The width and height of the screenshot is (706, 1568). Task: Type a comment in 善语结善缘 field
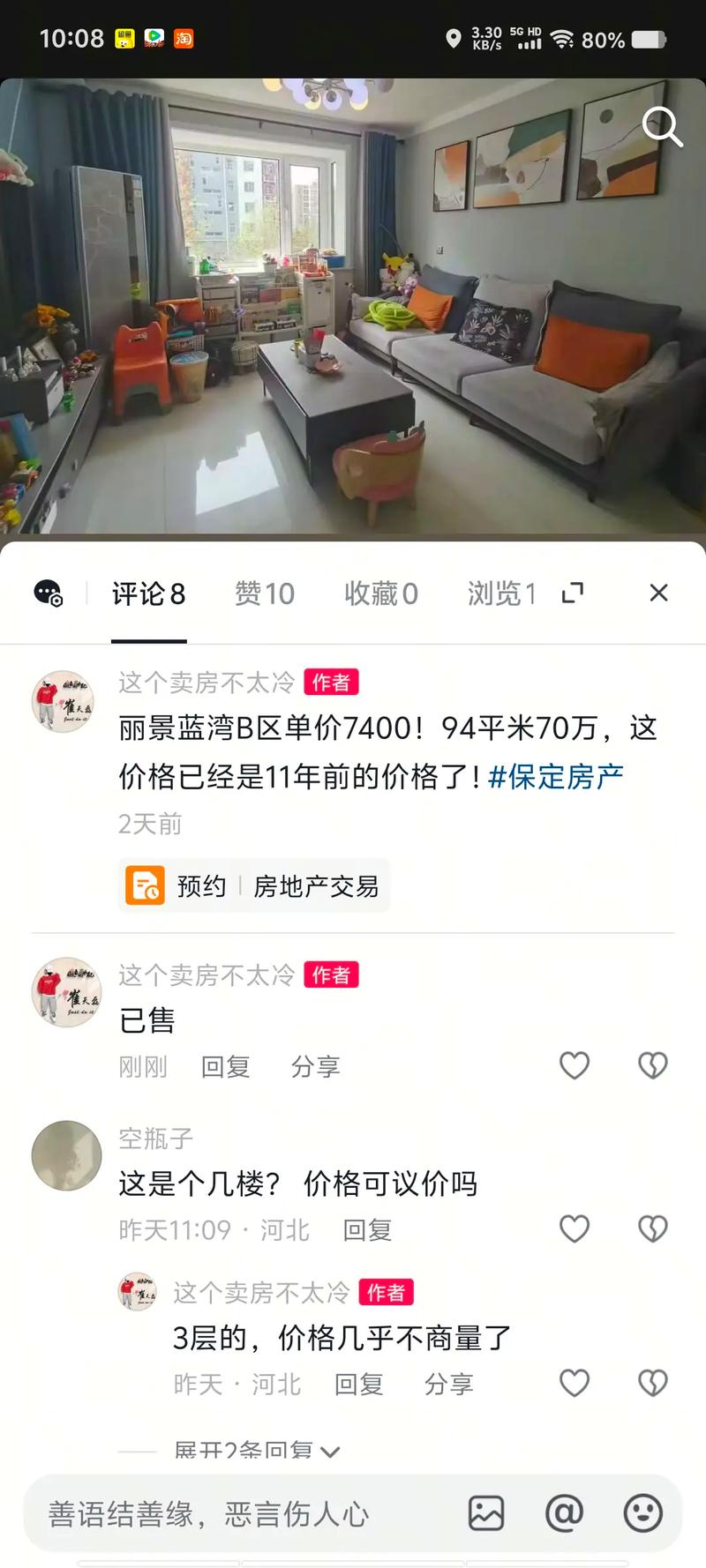pyautogui.click(x=238, y=1513)
